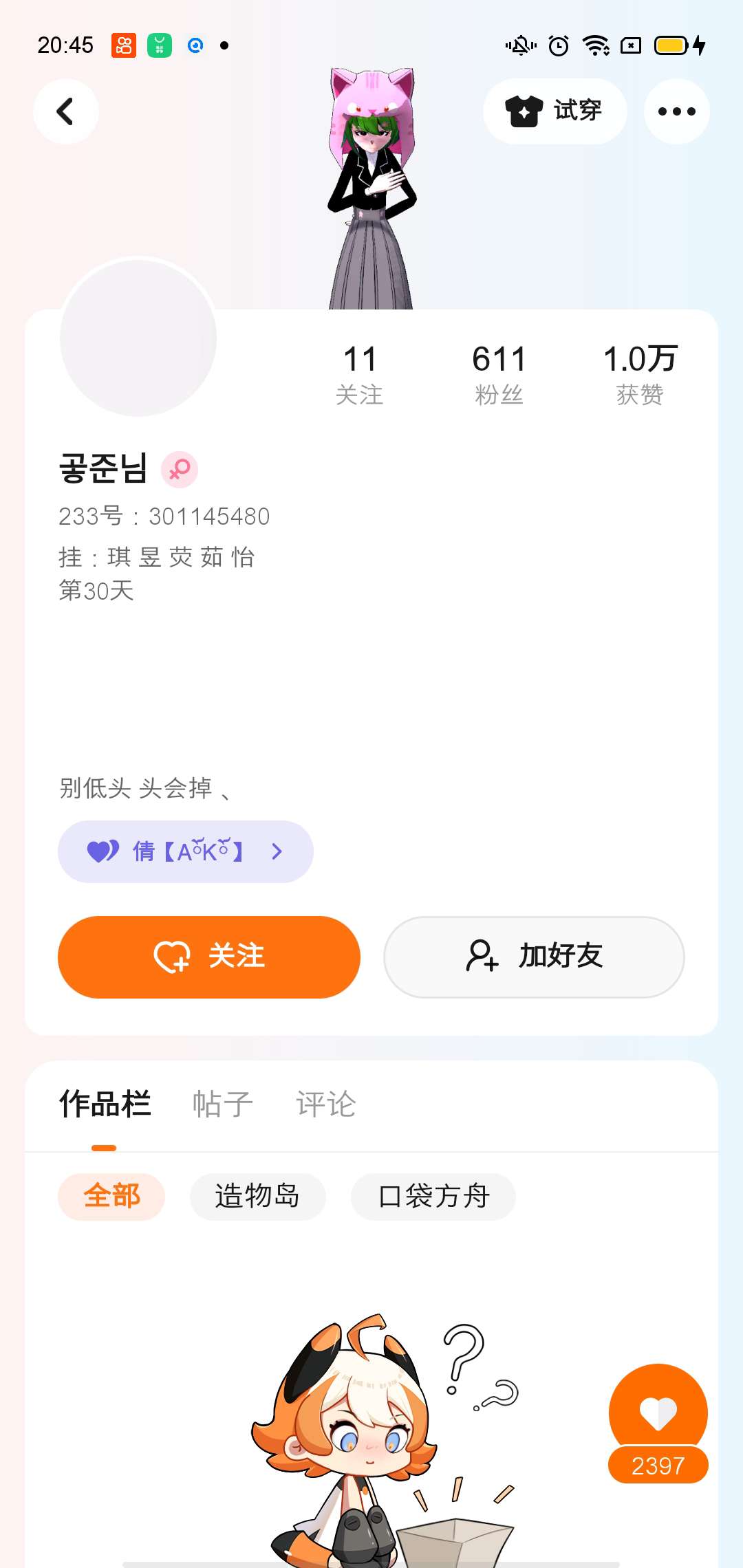Filter works by 造物岛
The width and height of the screenshot is (743, 1568).
point(257,1197)
